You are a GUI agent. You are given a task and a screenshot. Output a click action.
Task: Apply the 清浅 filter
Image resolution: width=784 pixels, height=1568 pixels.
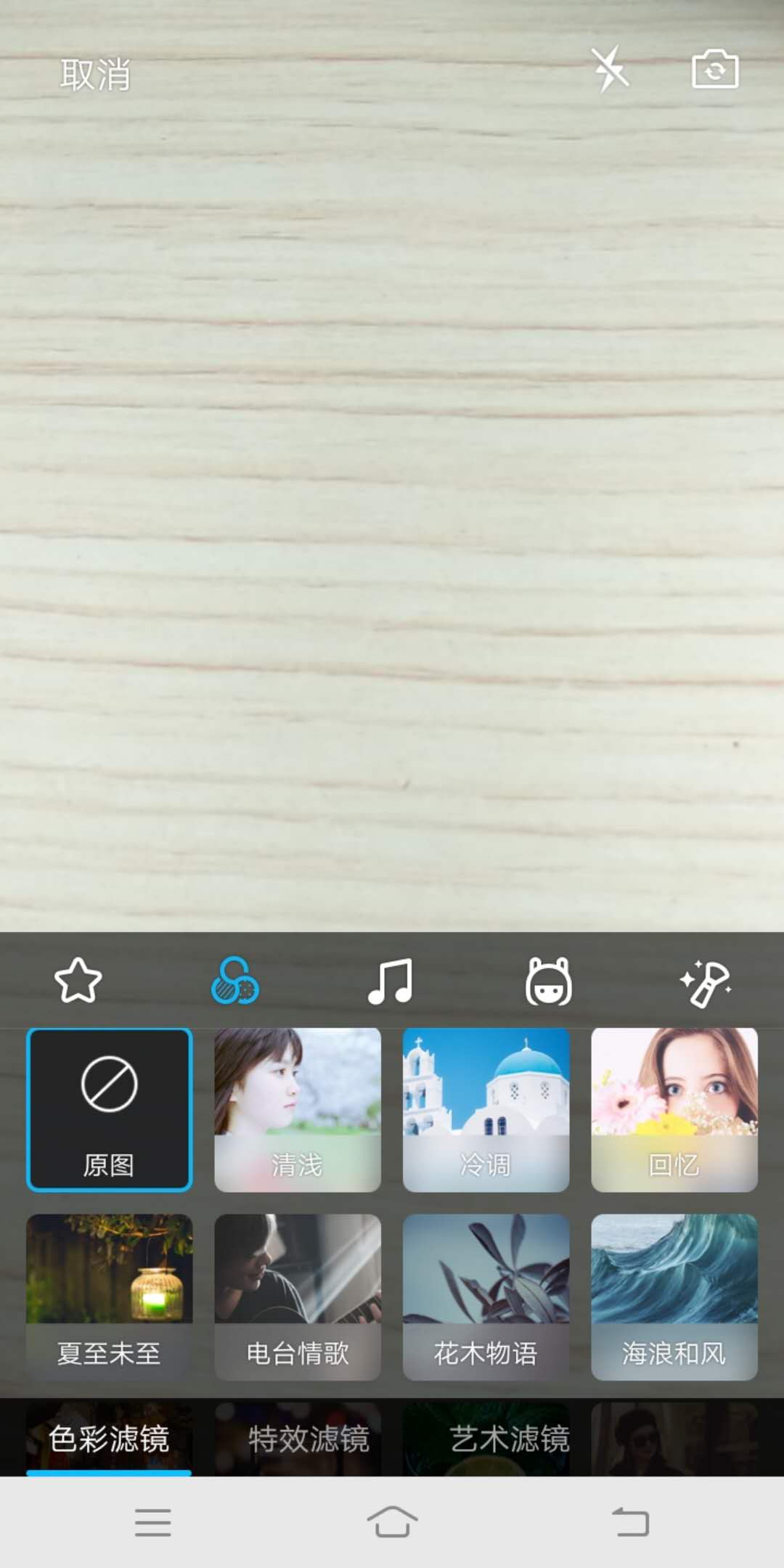298,1109
